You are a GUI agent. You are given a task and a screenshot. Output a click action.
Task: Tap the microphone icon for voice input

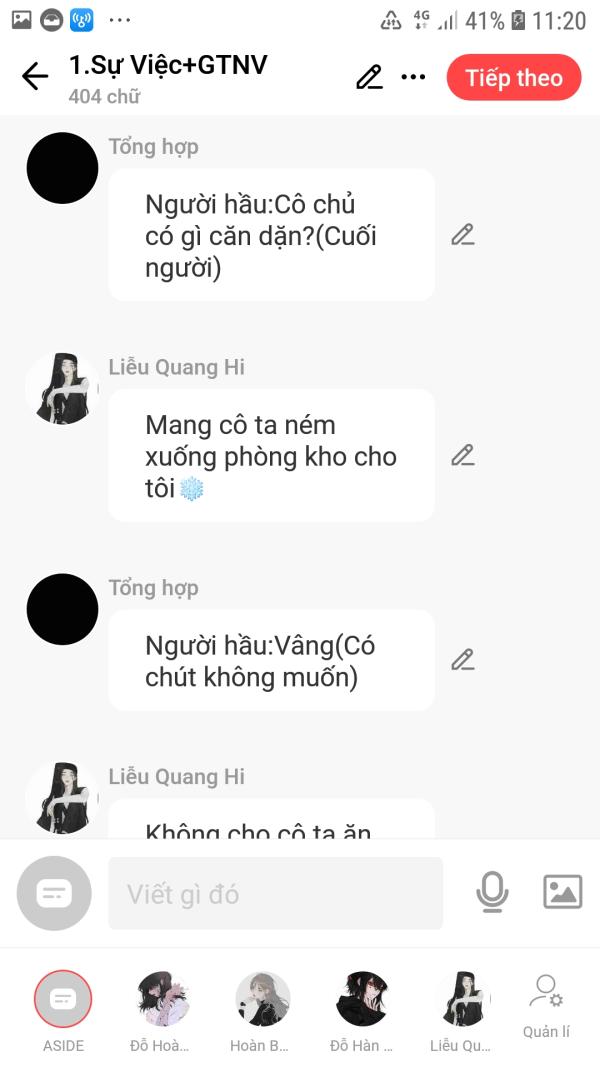pyautogui.click(x=492, y=892)
